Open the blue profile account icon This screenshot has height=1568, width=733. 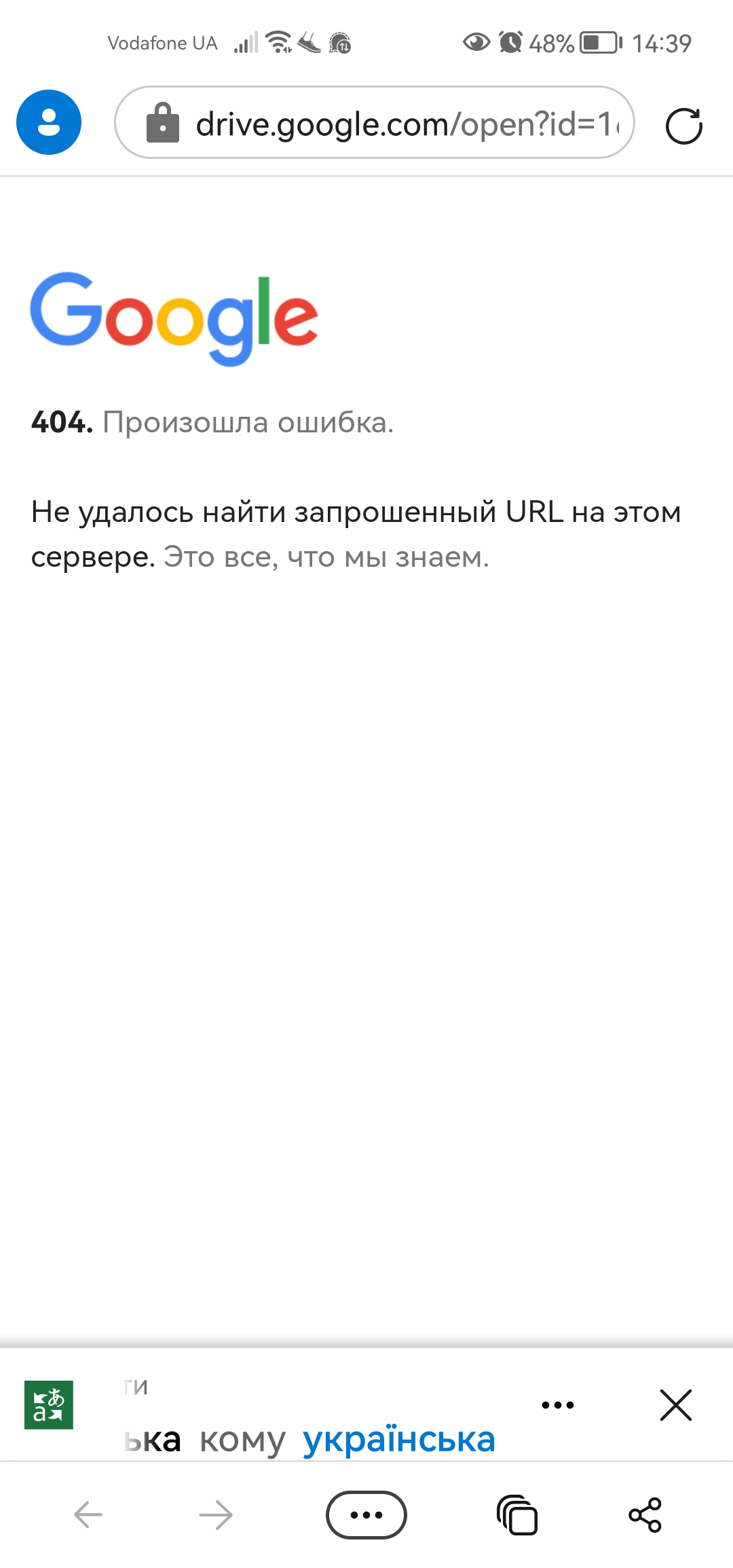click(x=49, y=122)
